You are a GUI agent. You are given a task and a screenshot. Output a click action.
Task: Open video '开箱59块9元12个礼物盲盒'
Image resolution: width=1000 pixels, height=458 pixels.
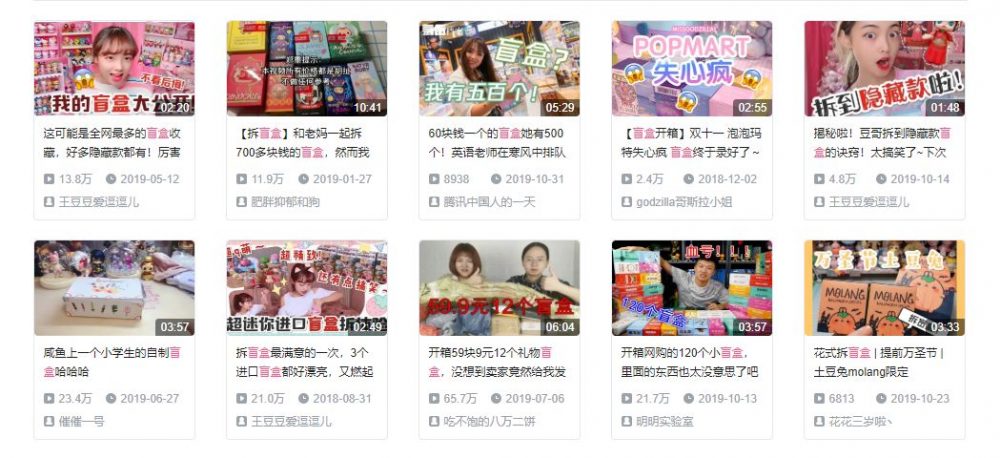click(499, 288)
